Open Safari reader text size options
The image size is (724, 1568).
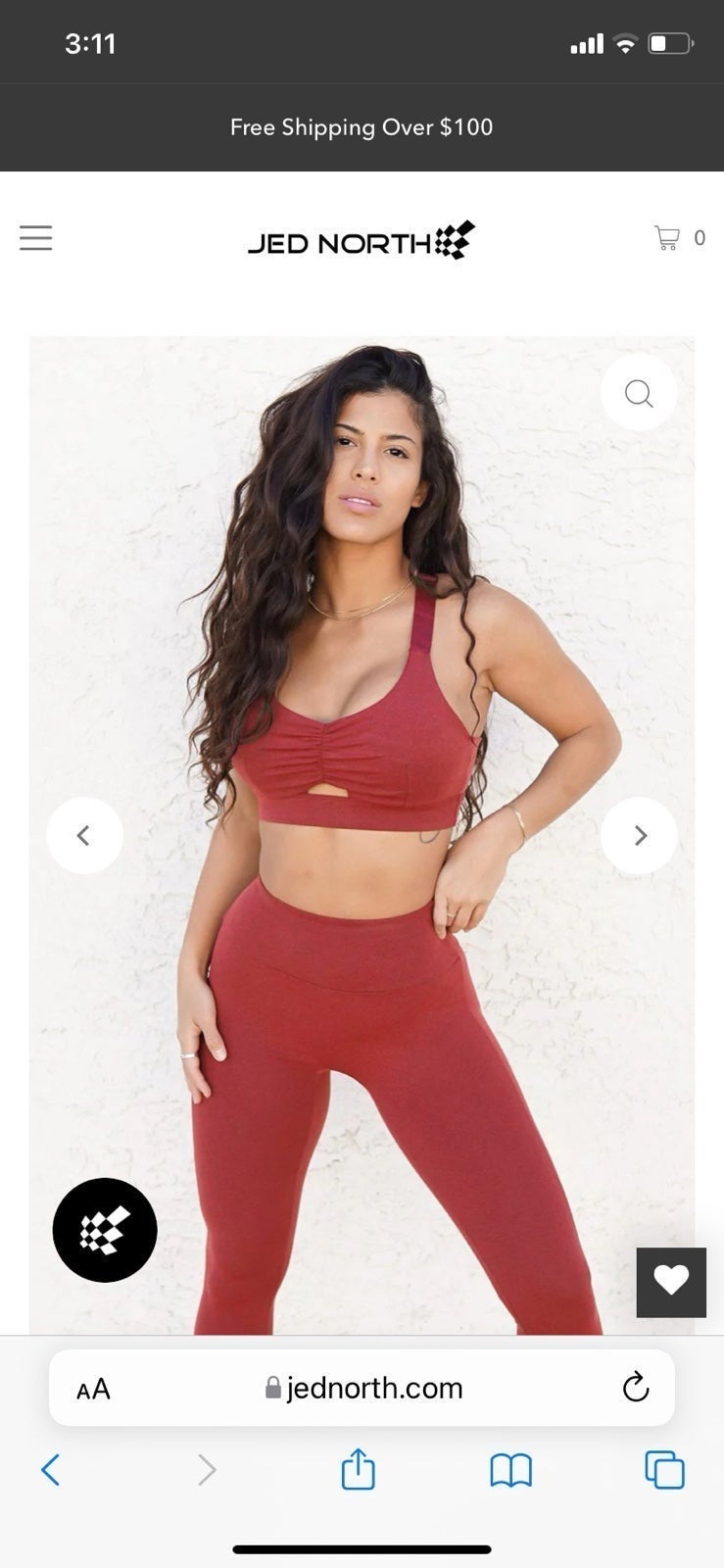click(94, 1389)
